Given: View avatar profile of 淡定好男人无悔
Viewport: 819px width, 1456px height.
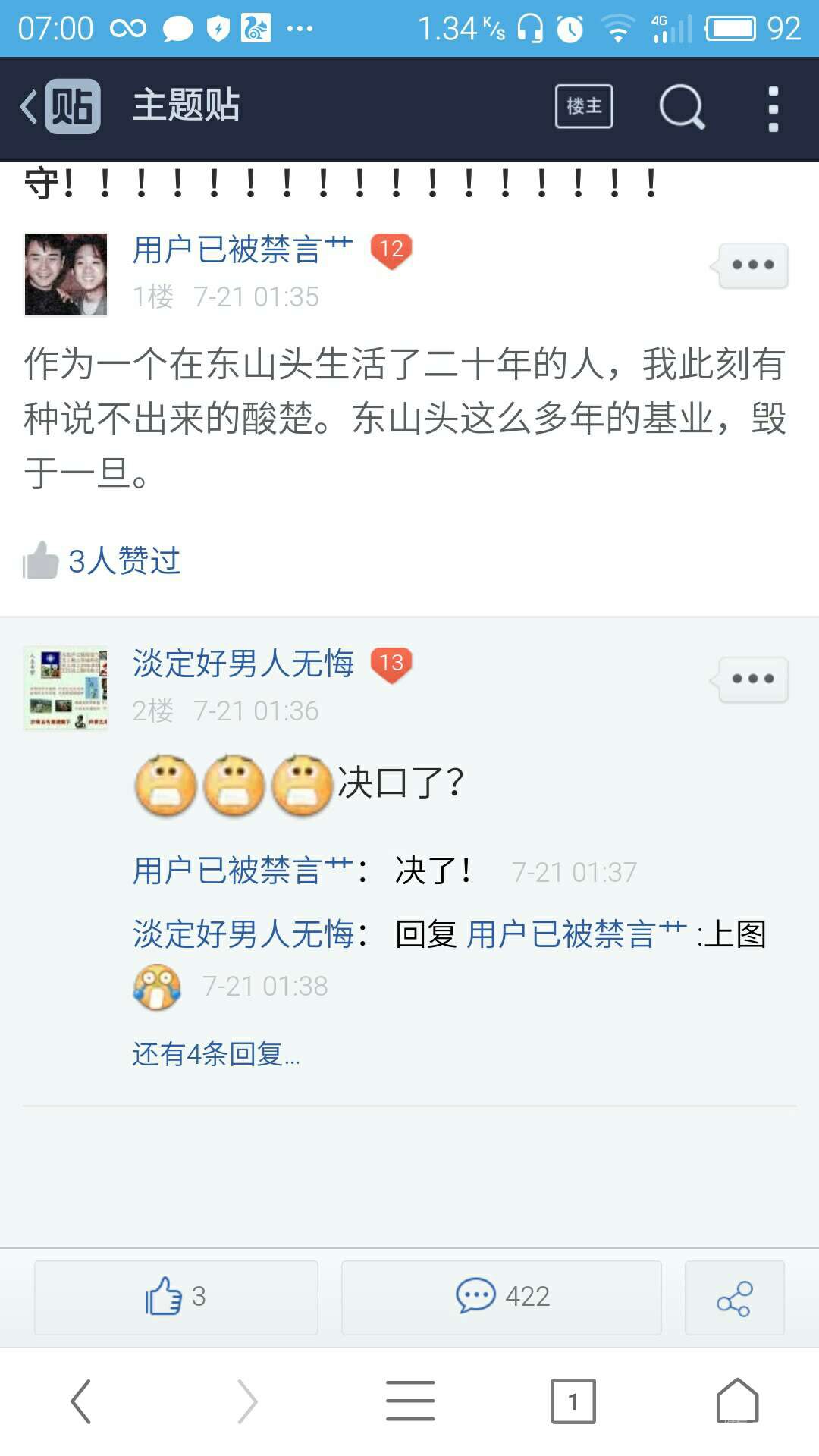Looking at the screenshot, I should (x=66, y=688).
